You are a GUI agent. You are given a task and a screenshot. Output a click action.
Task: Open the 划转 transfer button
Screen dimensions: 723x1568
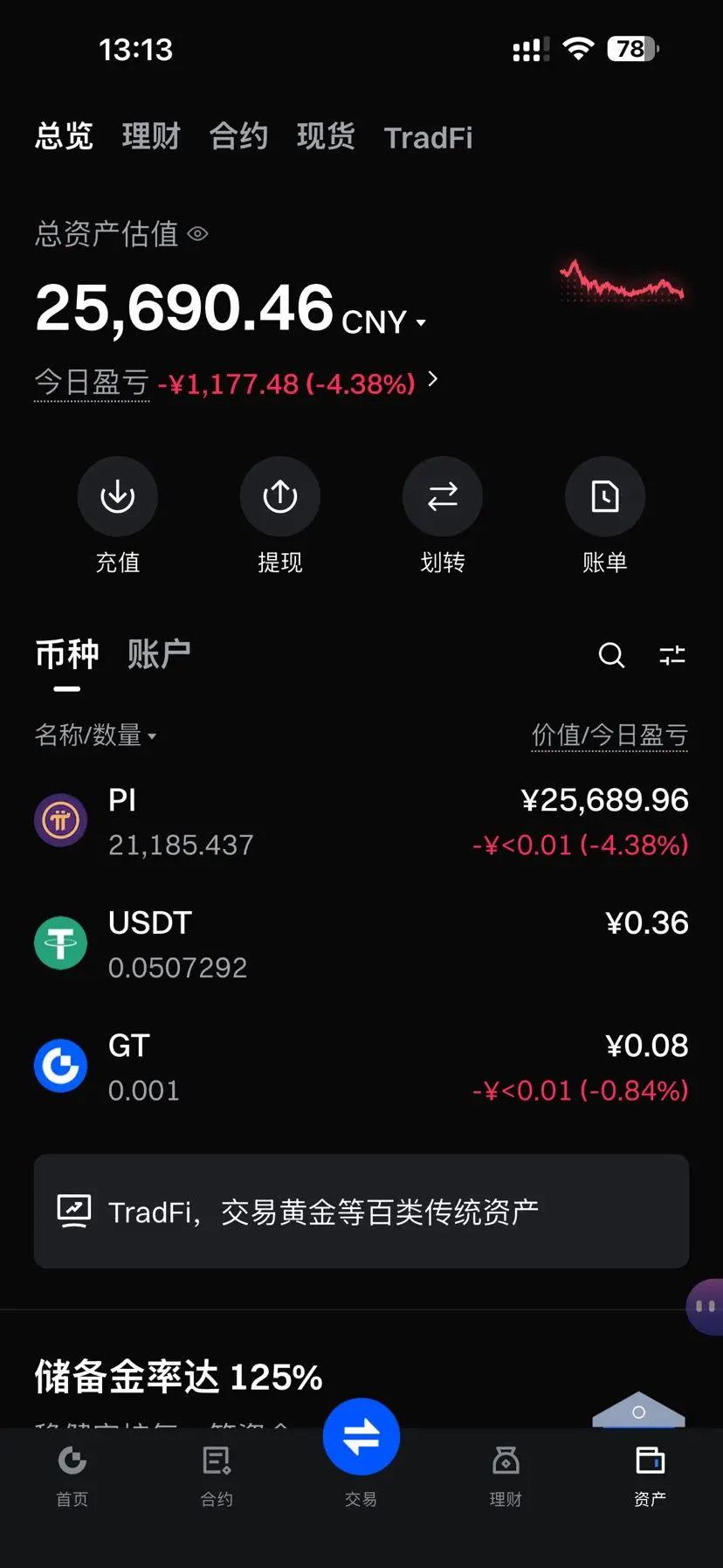[443, 515]
